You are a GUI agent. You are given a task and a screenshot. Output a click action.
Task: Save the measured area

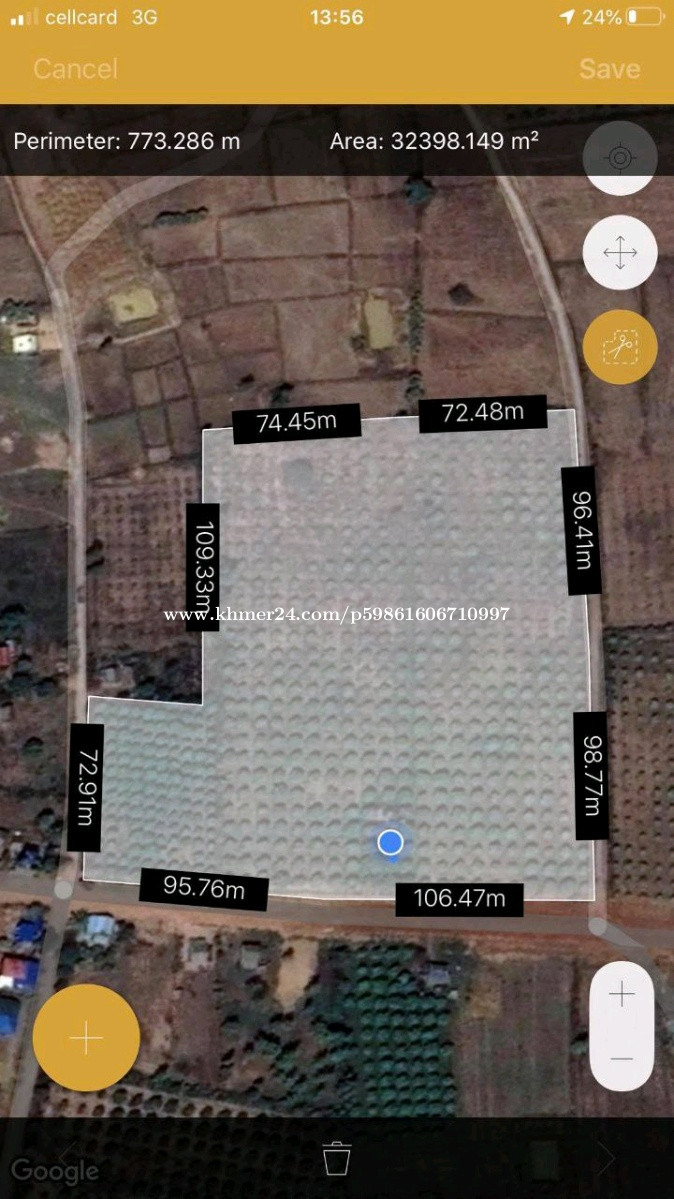[609, 69]
